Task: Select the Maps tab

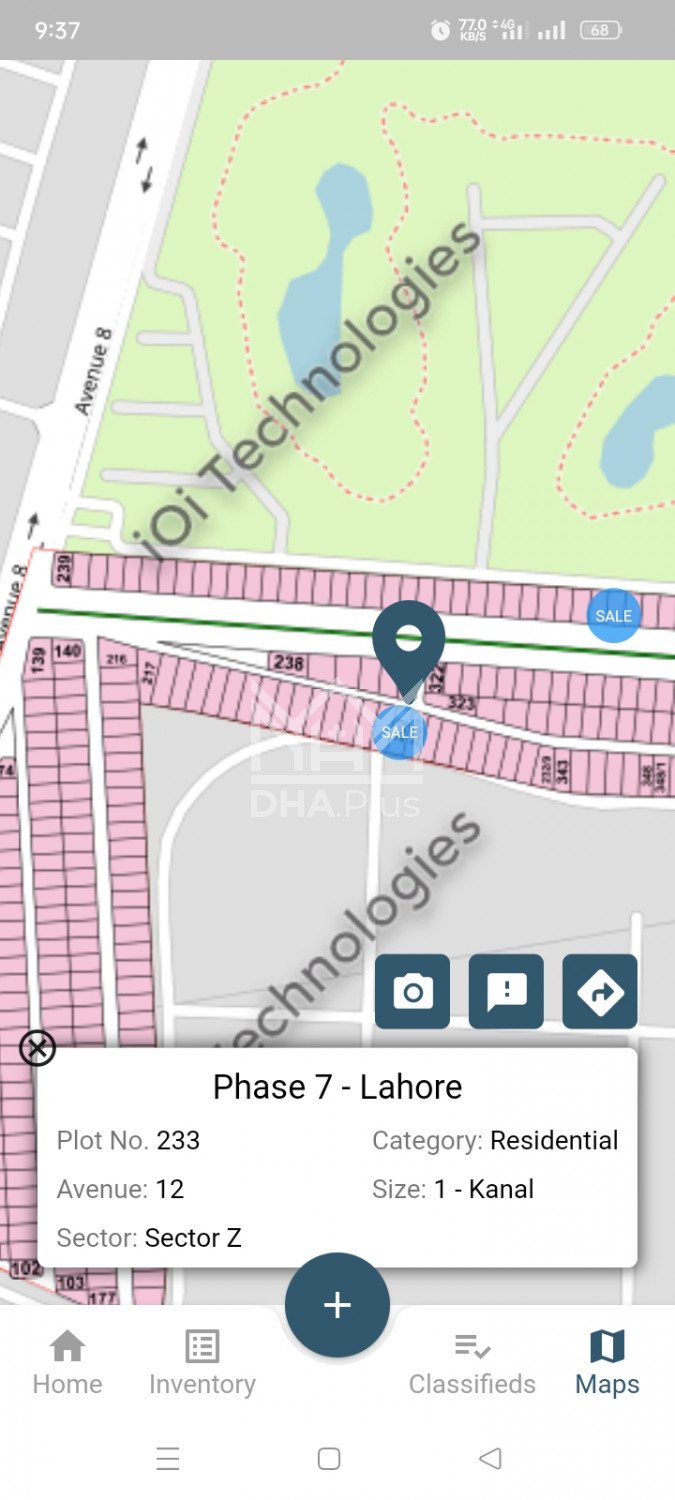Action: coord(607,1362)
